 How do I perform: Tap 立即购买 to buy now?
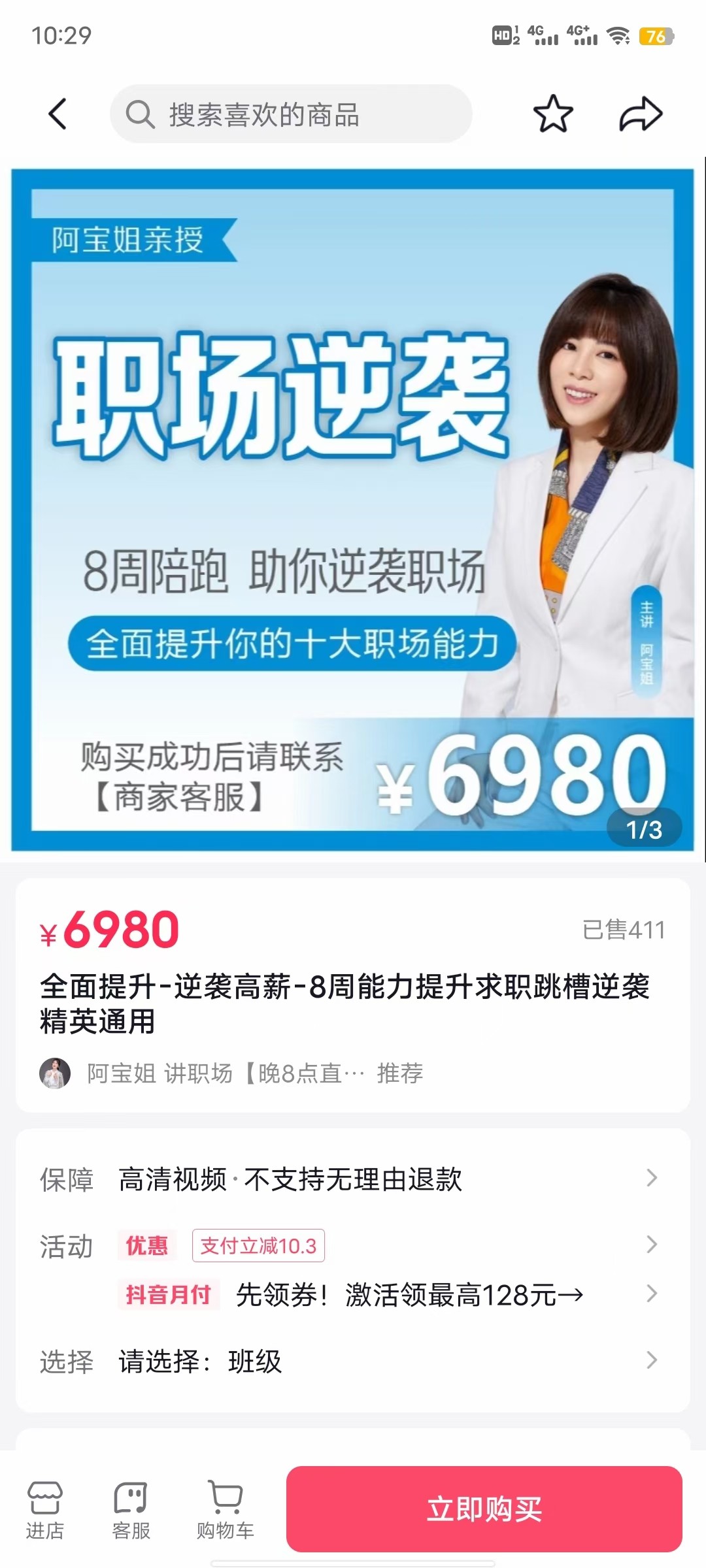point(484,1509)
